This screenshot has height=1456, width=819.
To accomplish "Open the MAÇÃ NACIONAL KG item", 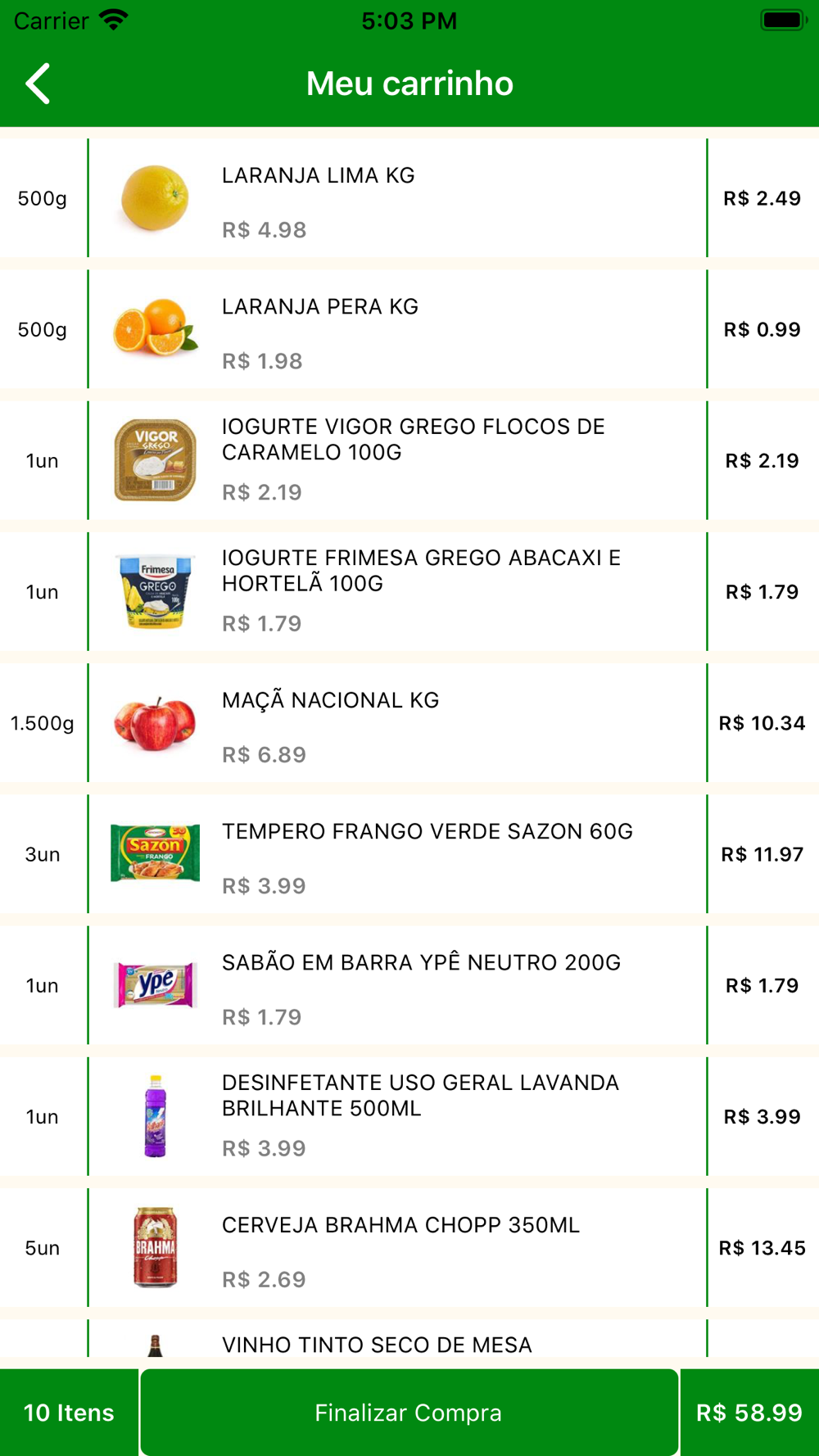I will click(409, 723).
